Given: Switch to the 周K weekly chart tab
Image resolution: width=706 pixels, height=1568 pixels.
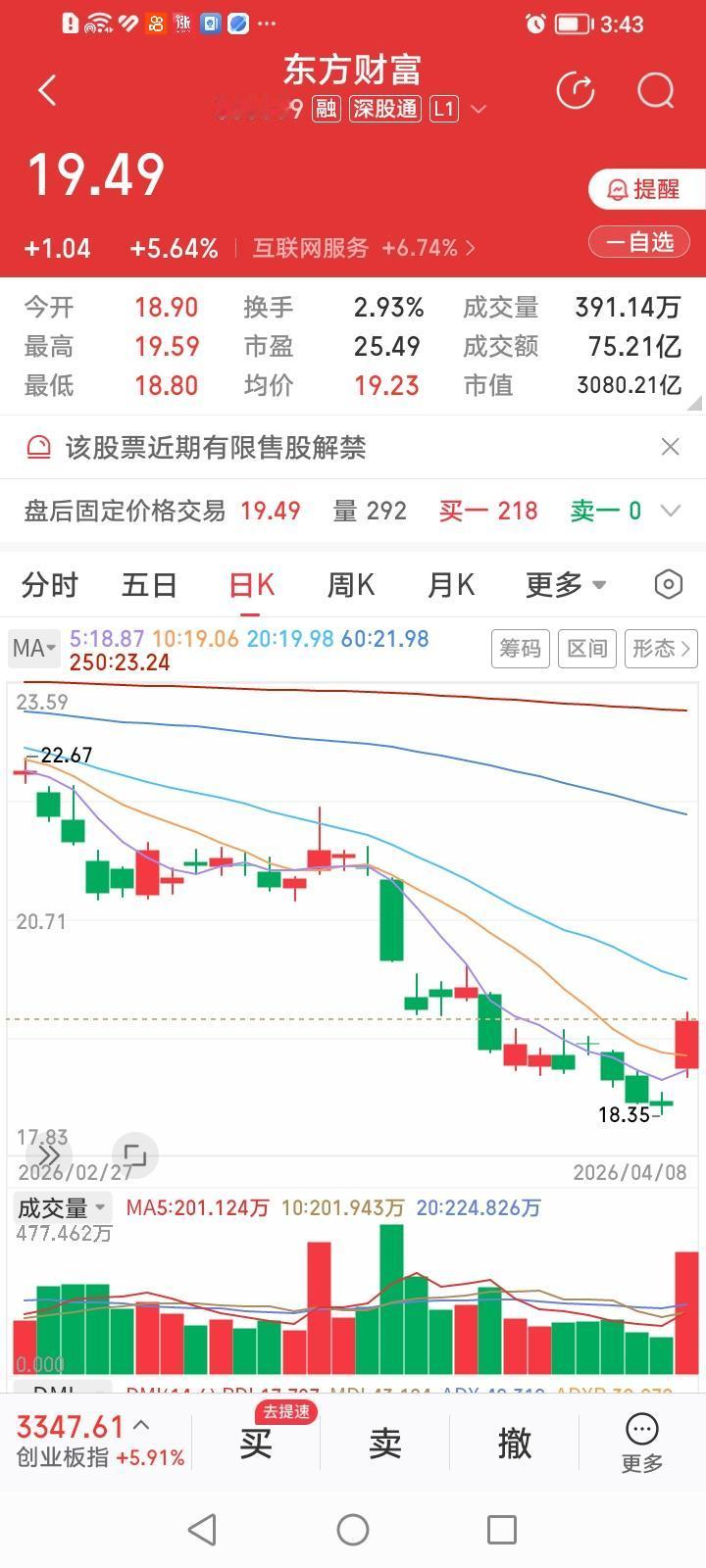Looking at the screenshot, I should [x=350, y=584].
